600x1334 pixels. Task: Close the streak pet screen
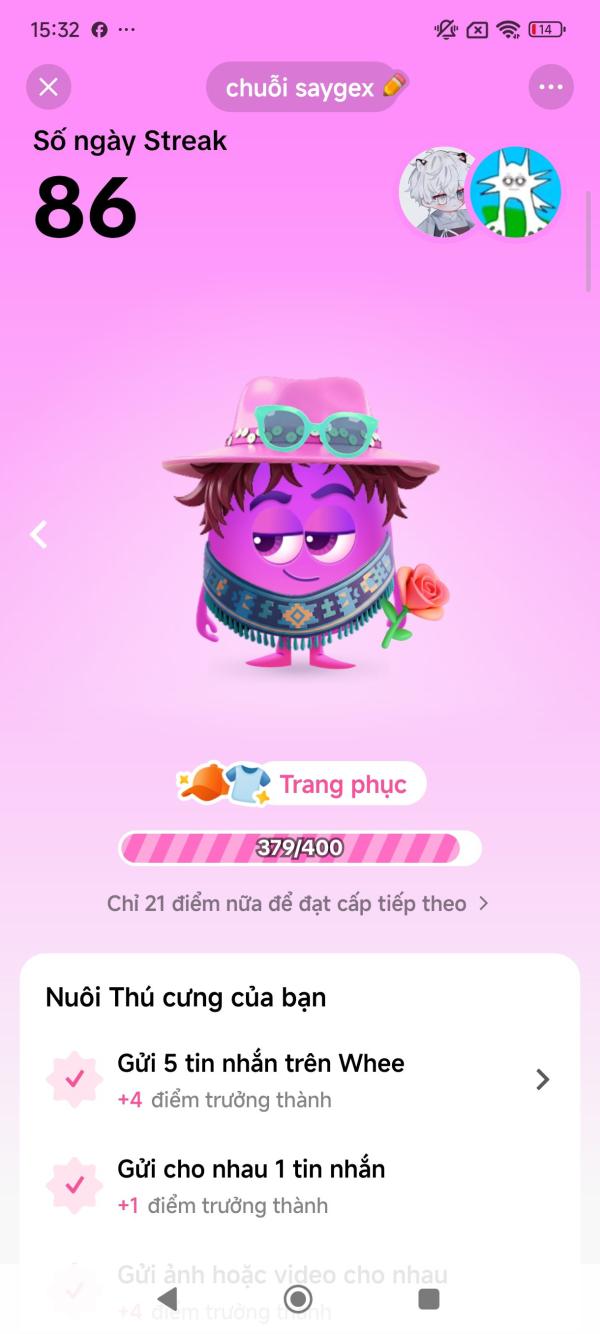pyautogui.click(x=48, y=87)
